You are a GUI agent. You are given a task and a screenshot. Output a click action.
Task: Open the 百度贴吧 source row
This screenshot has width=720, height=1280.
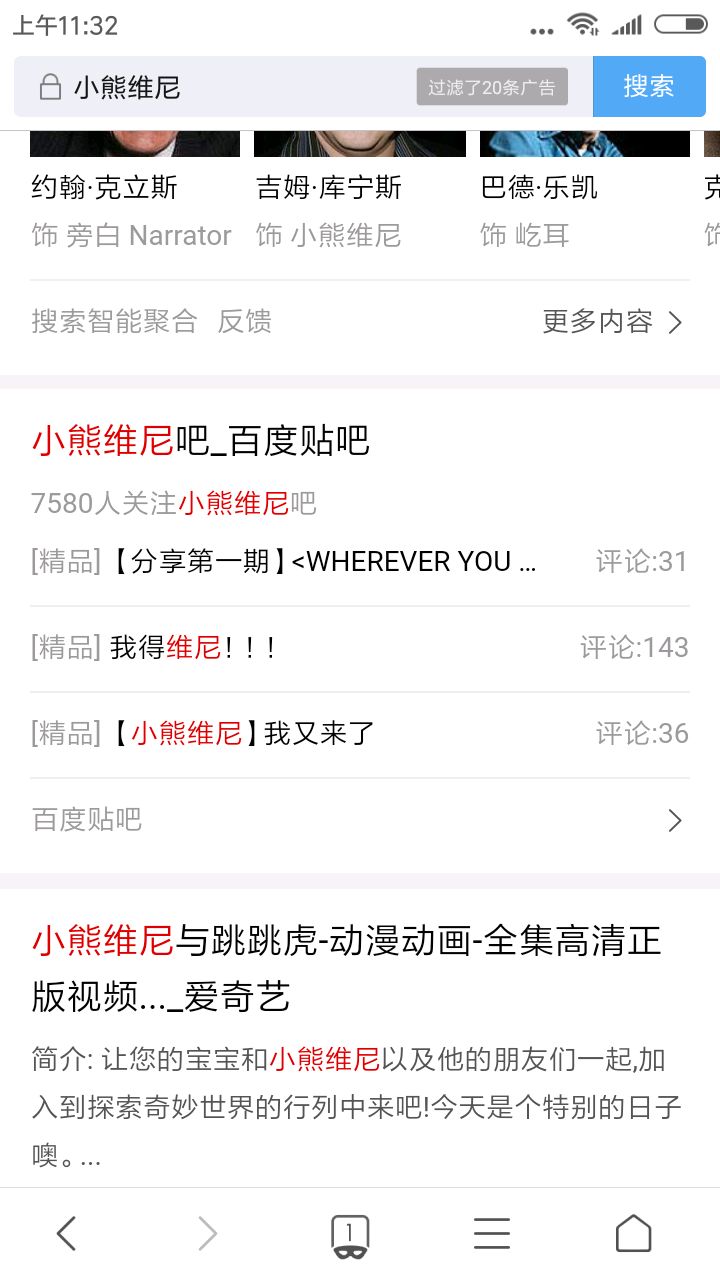(x=360, y=820)
